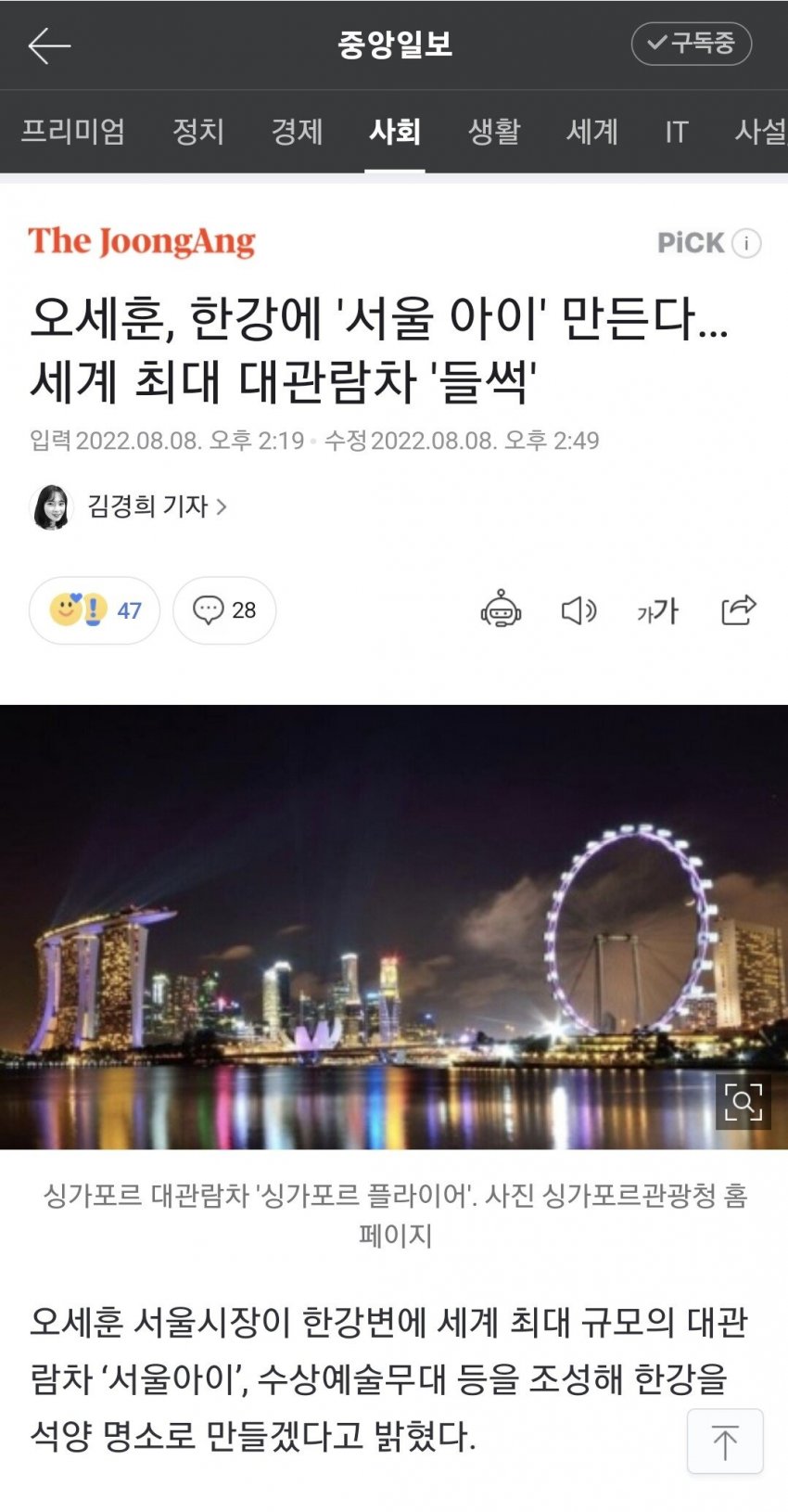Viewport: 788px width, 1512px height.
Task: Share this article
Action: pos(739,609)
